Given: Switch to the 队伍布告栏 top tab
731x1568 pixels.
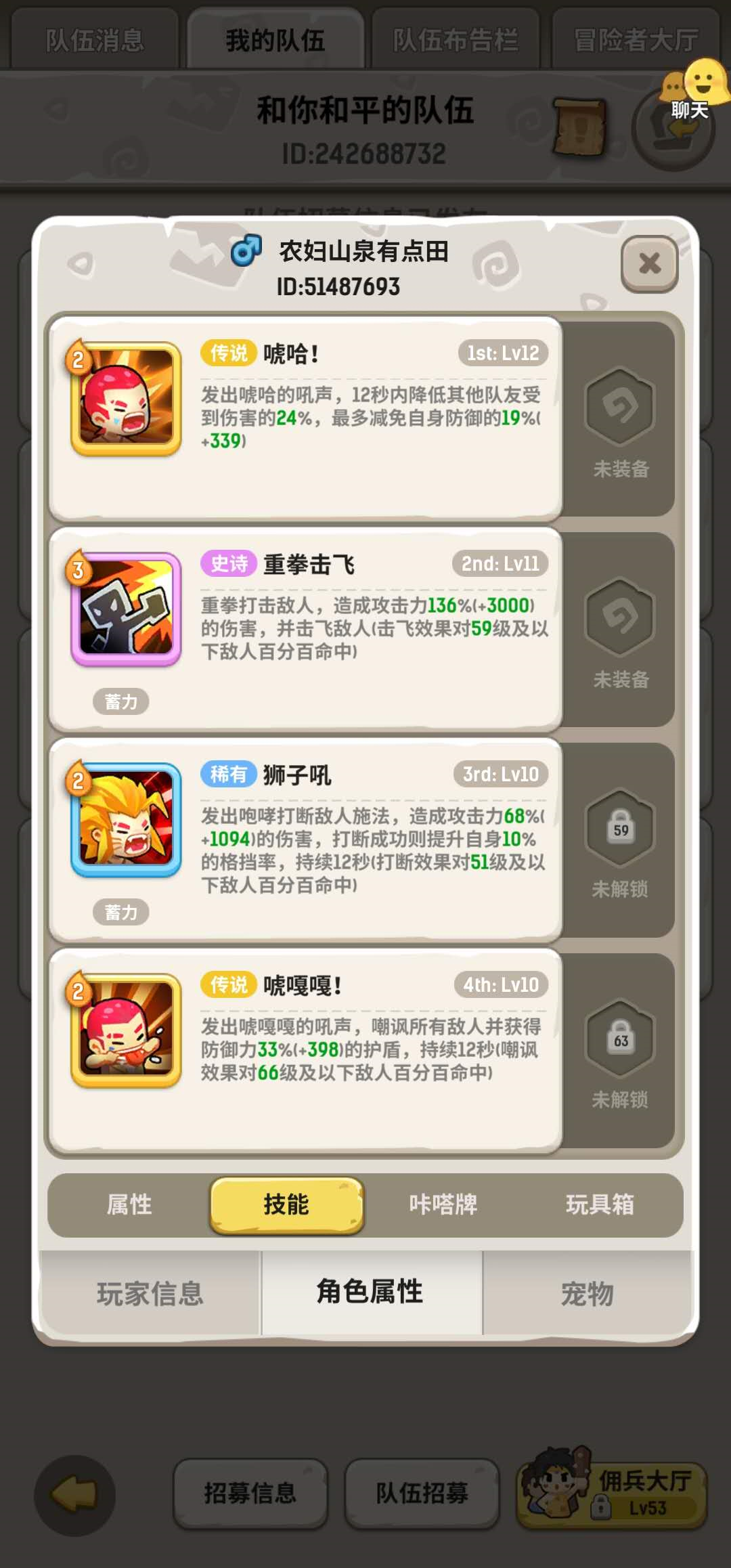Looking at the screenshot, I should pos(455,41).
